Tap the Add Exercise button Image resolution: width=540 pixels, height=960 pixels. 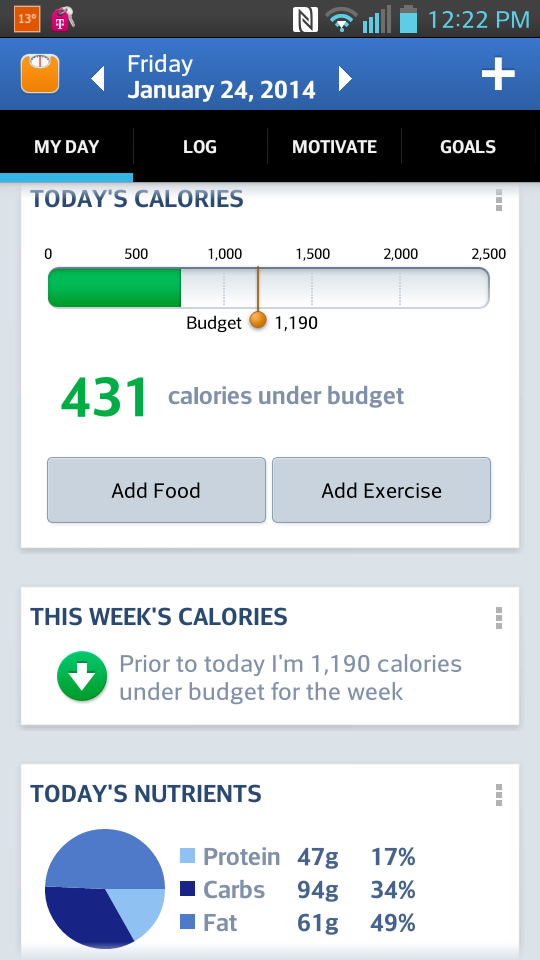point(381,490)
